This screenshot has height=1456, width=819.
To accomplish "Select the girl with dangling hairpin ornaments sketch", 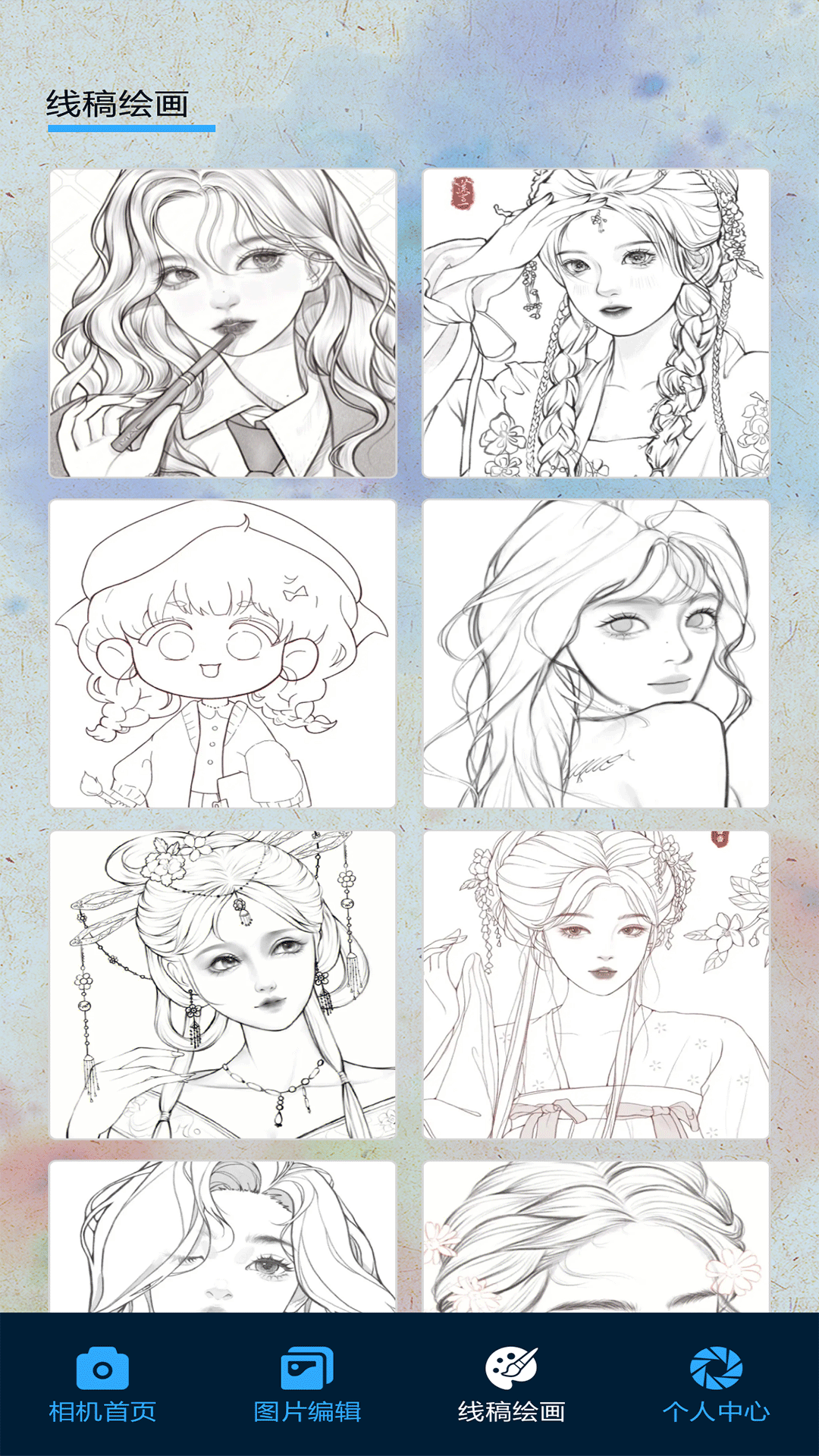I will (x=223, y=984).
